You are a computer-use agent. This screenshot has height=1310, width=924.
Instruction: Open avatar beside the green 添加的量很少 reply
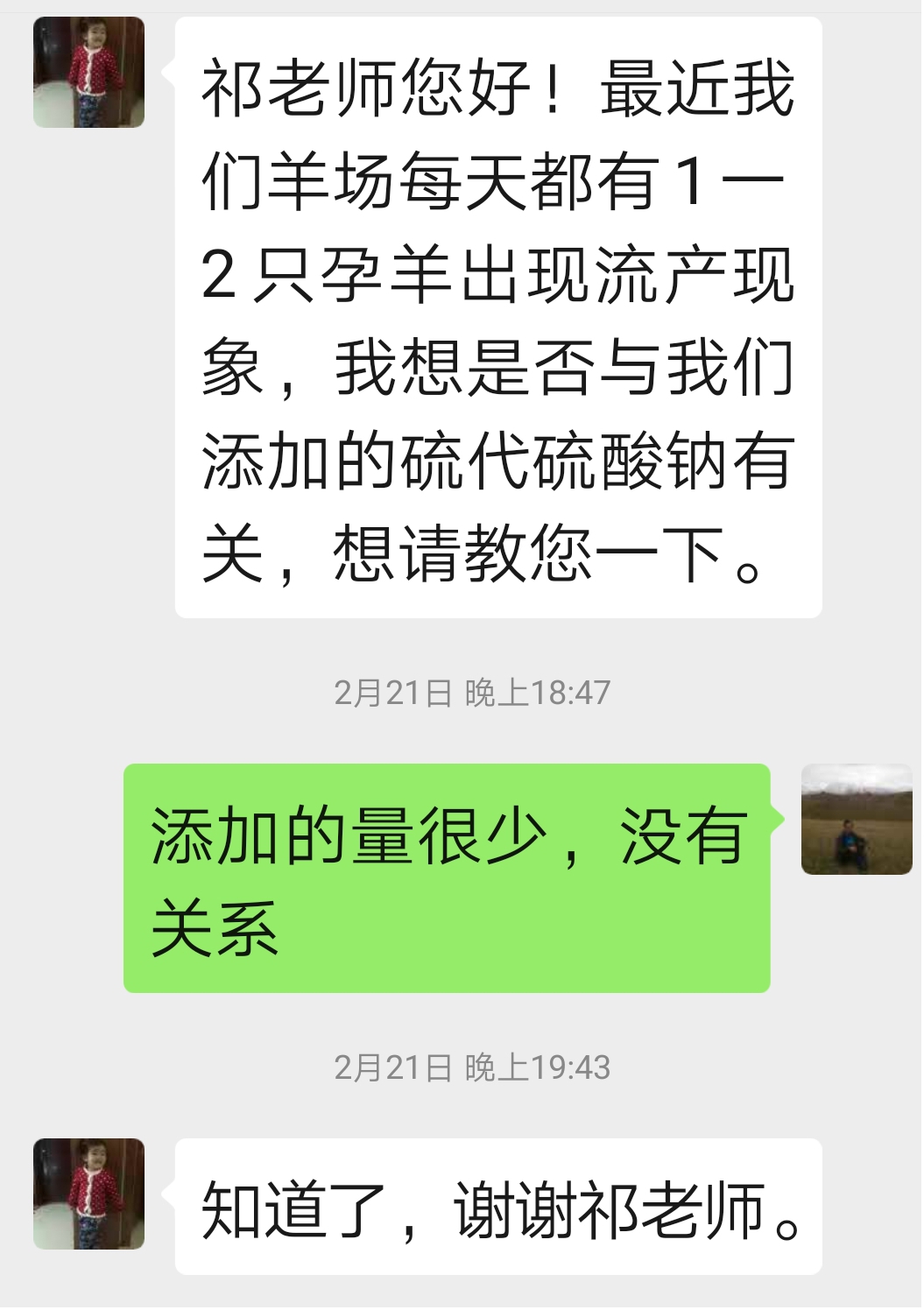point(856,820)
